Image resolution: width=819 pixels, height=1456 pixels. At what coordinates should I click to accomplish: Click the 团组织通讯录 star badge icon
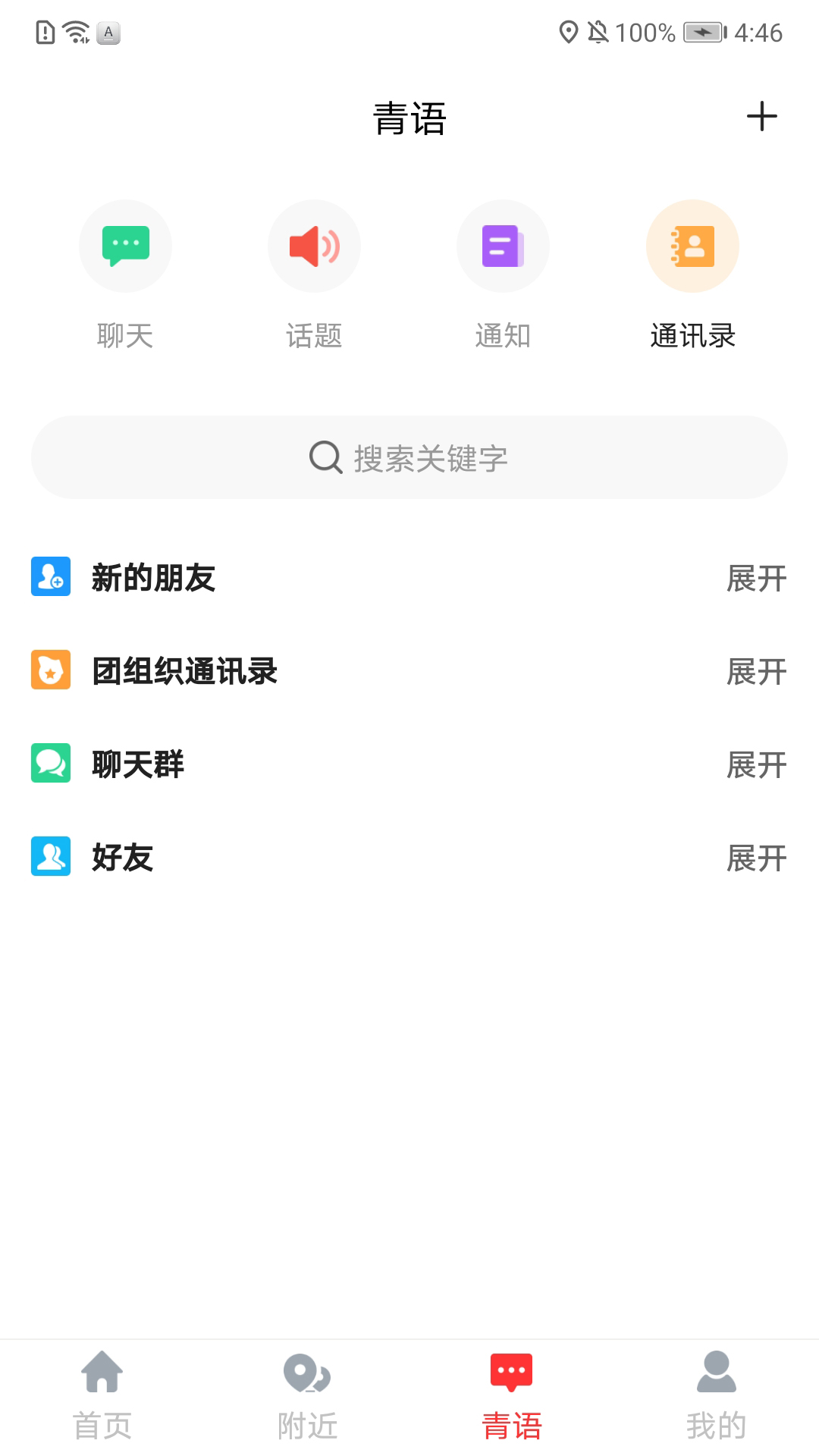click(51, 671)
